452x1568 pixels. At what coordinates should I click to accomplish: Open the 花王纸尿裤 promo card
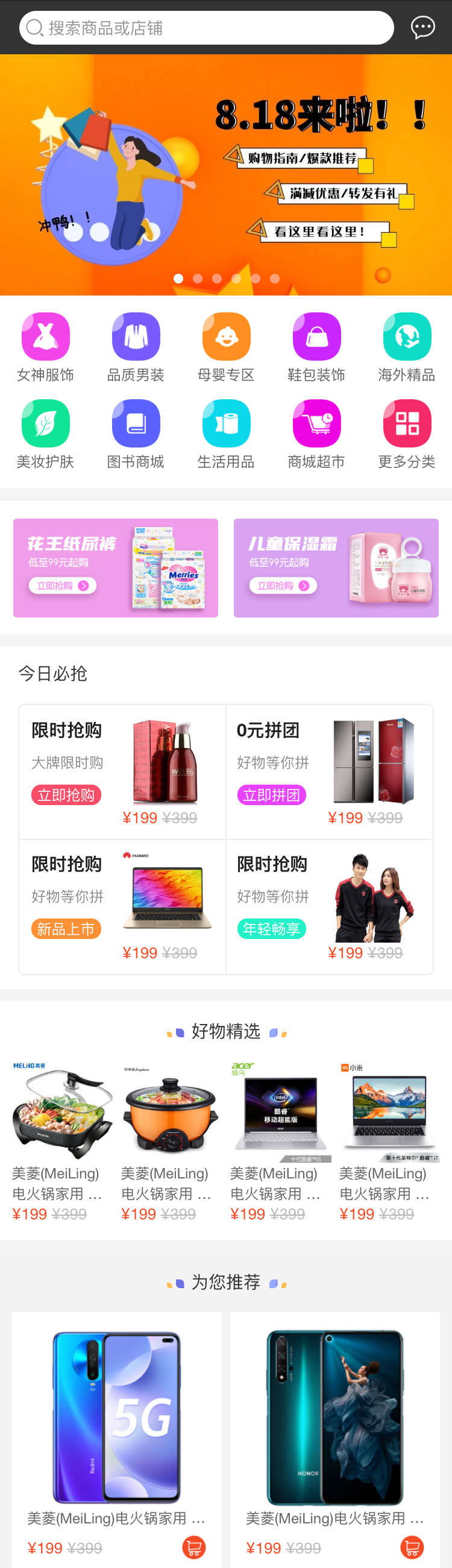point(116,568)
